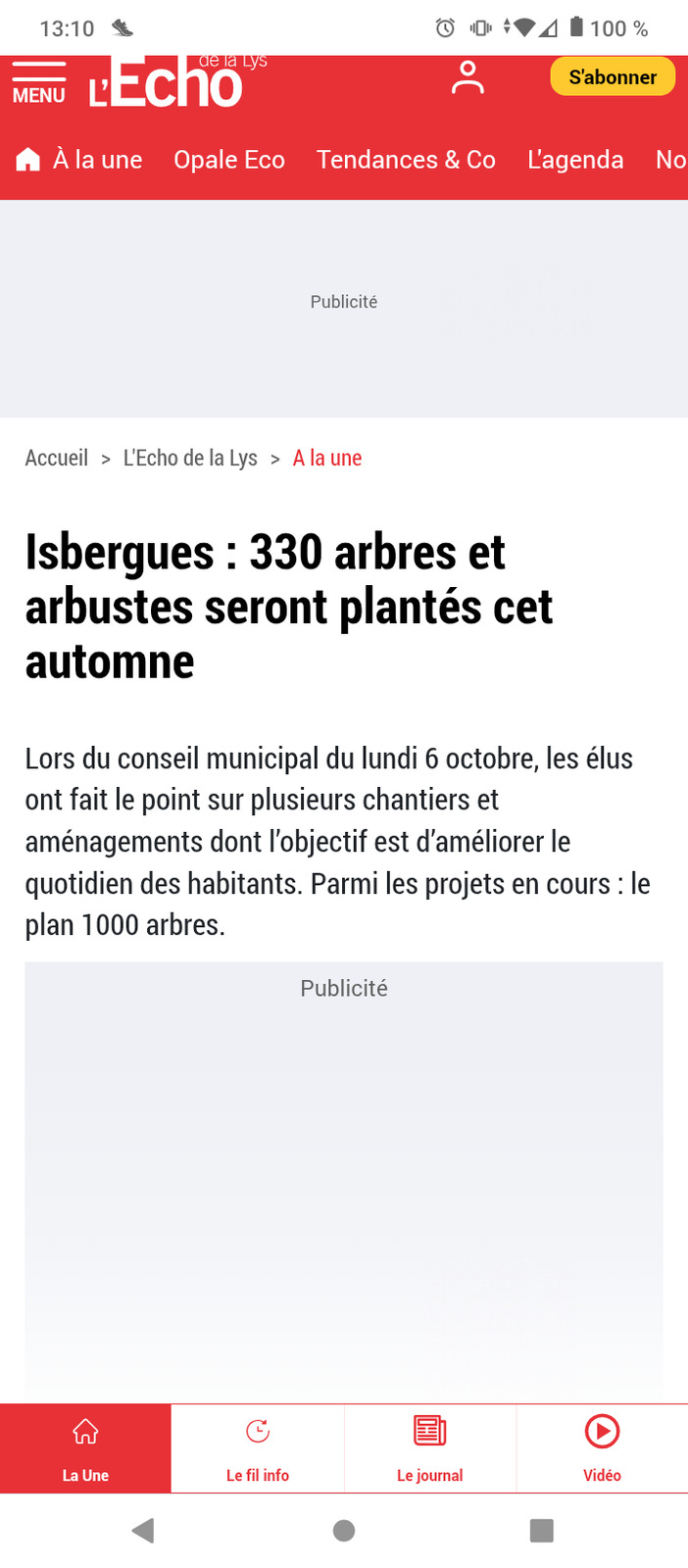Tap the S'abonner subscribe button
Image resolution: width=688 pixels, height=1568 pixels.
(613, 76)
